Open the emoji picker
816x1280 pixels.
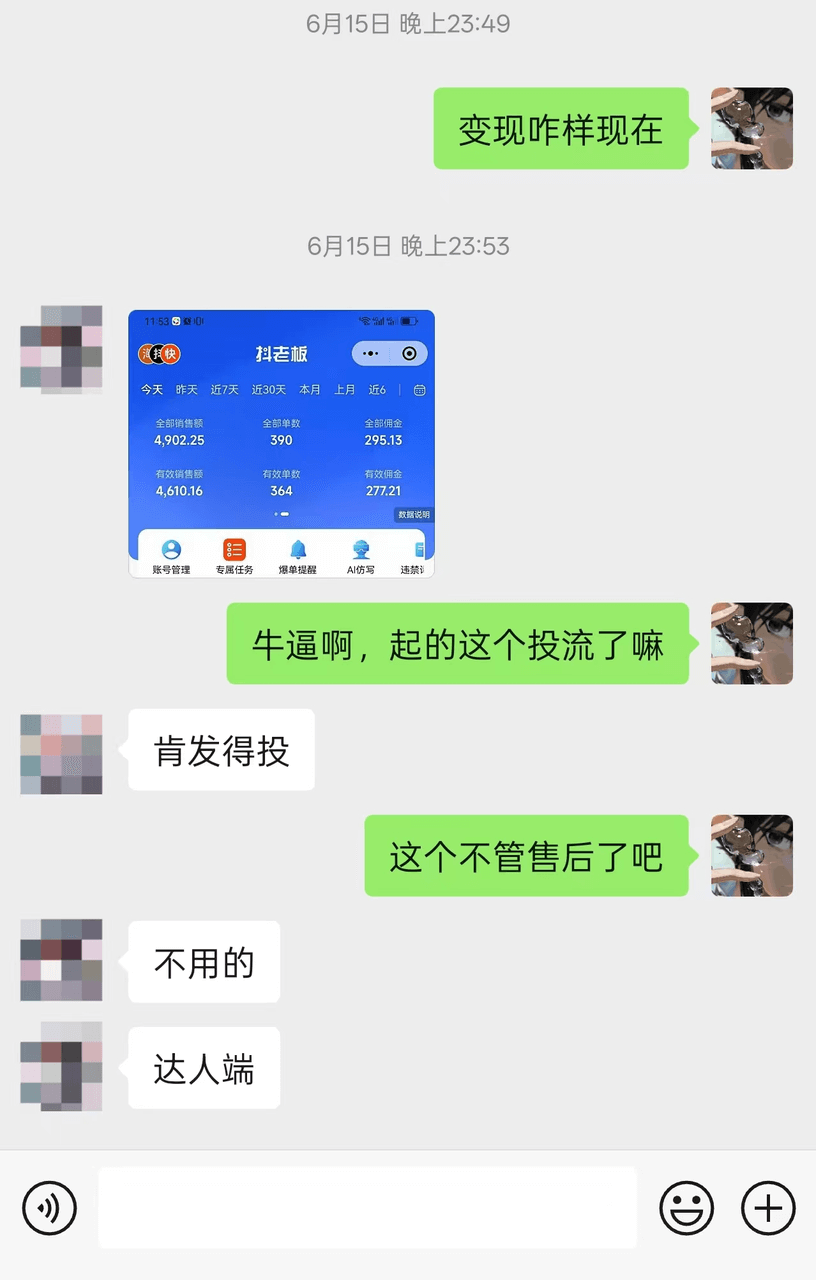(x=687, y=1208)
